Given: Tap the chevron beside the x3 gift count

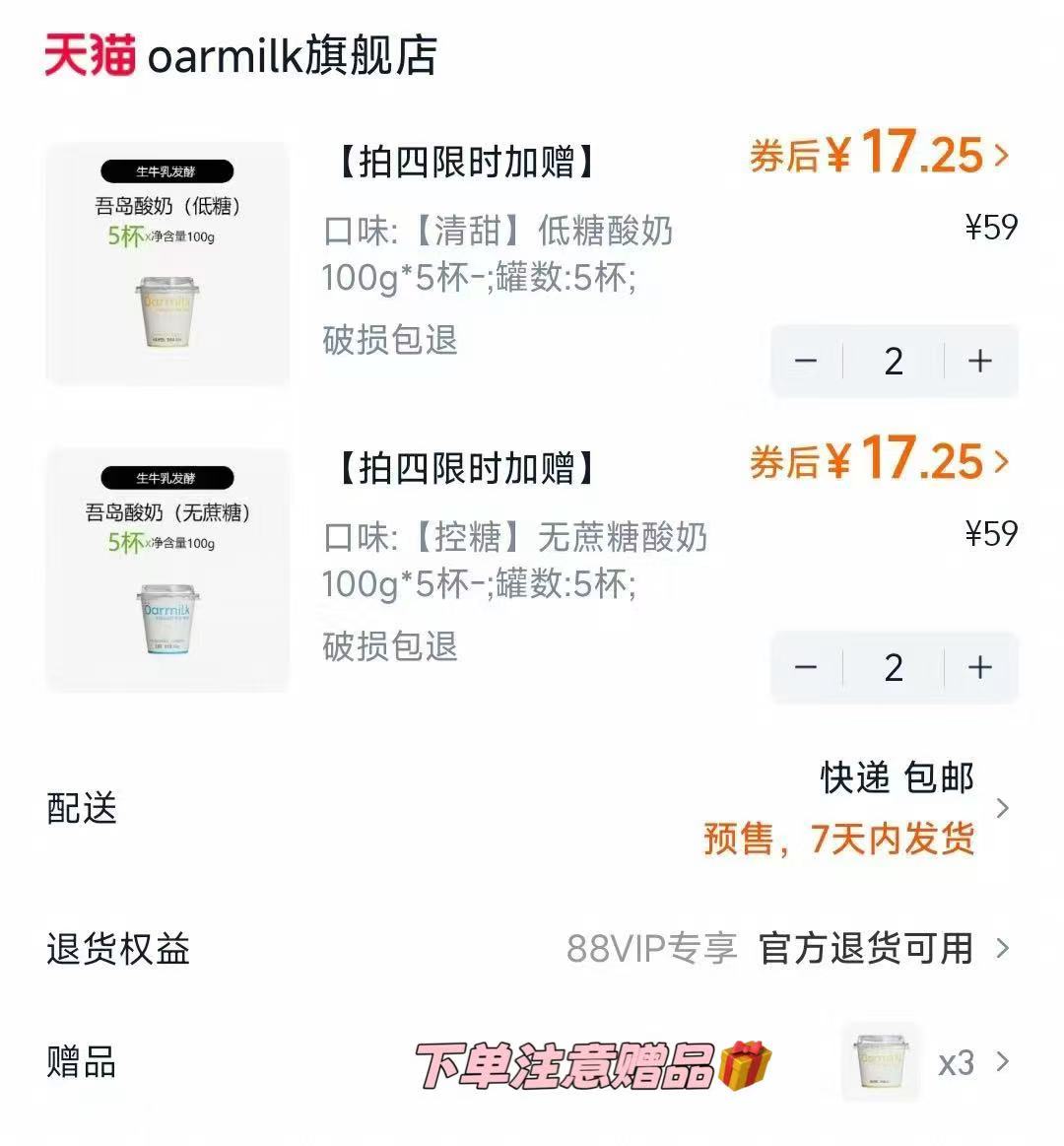Looking at the screenshot, I should (x=1003, y=1063).
